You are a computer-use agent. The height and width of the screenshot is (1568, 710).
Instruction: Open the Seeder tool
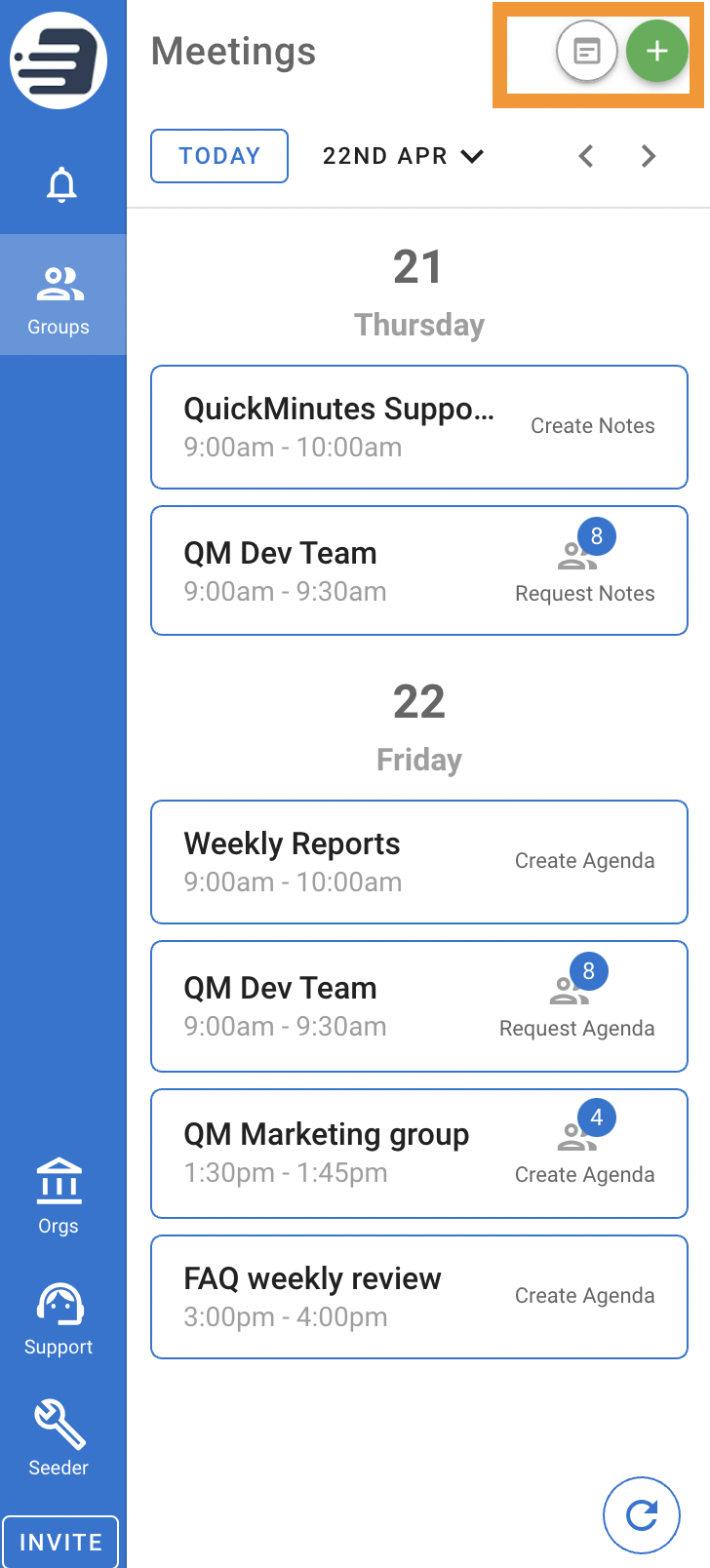tap(59, 1439)
